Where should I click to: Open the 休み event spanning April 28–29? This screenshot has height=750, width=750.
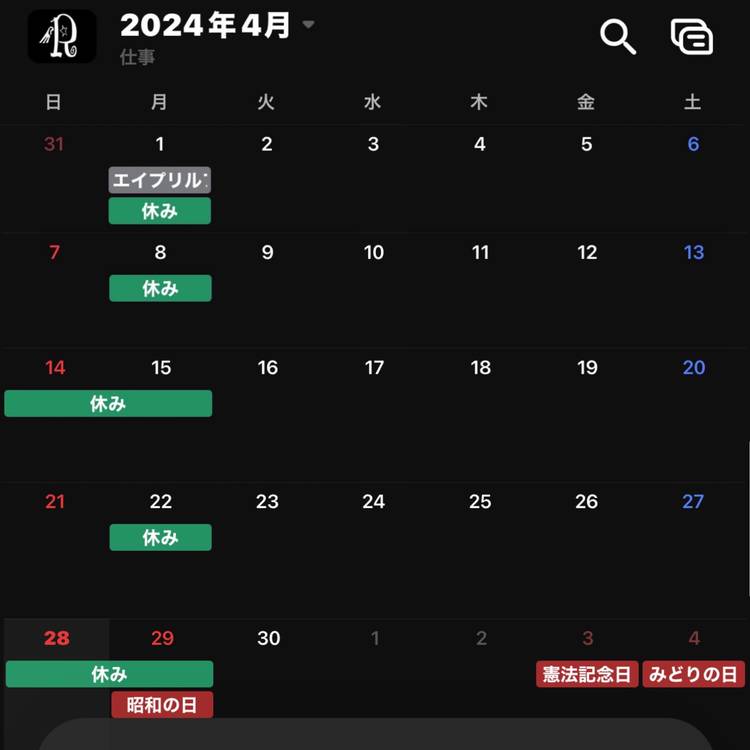[109, 674]
